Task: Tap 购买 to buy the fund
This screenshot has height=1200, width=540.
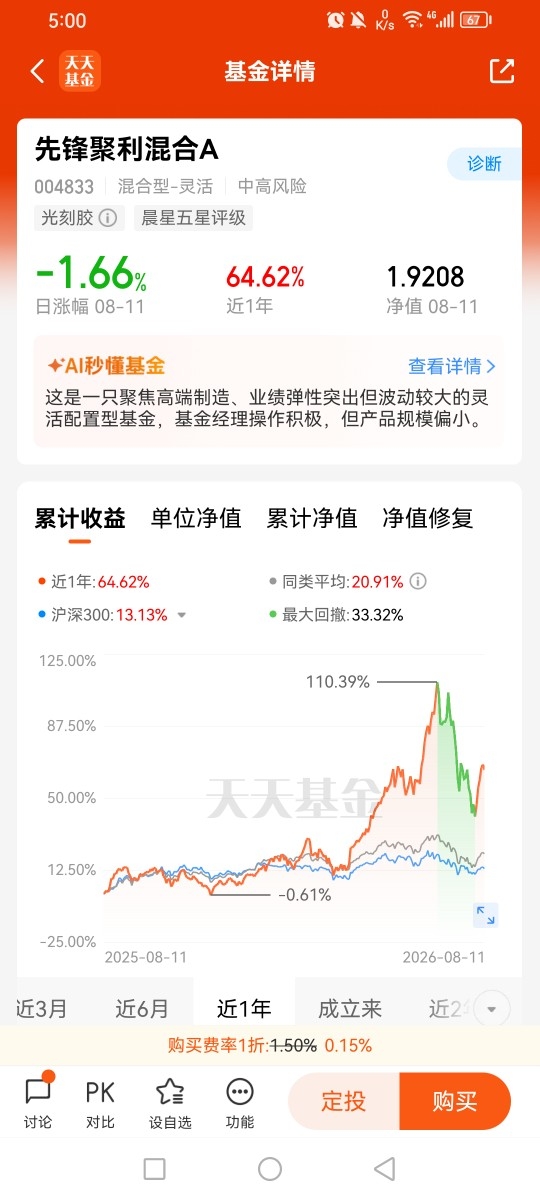Action: pos(455,1101)
